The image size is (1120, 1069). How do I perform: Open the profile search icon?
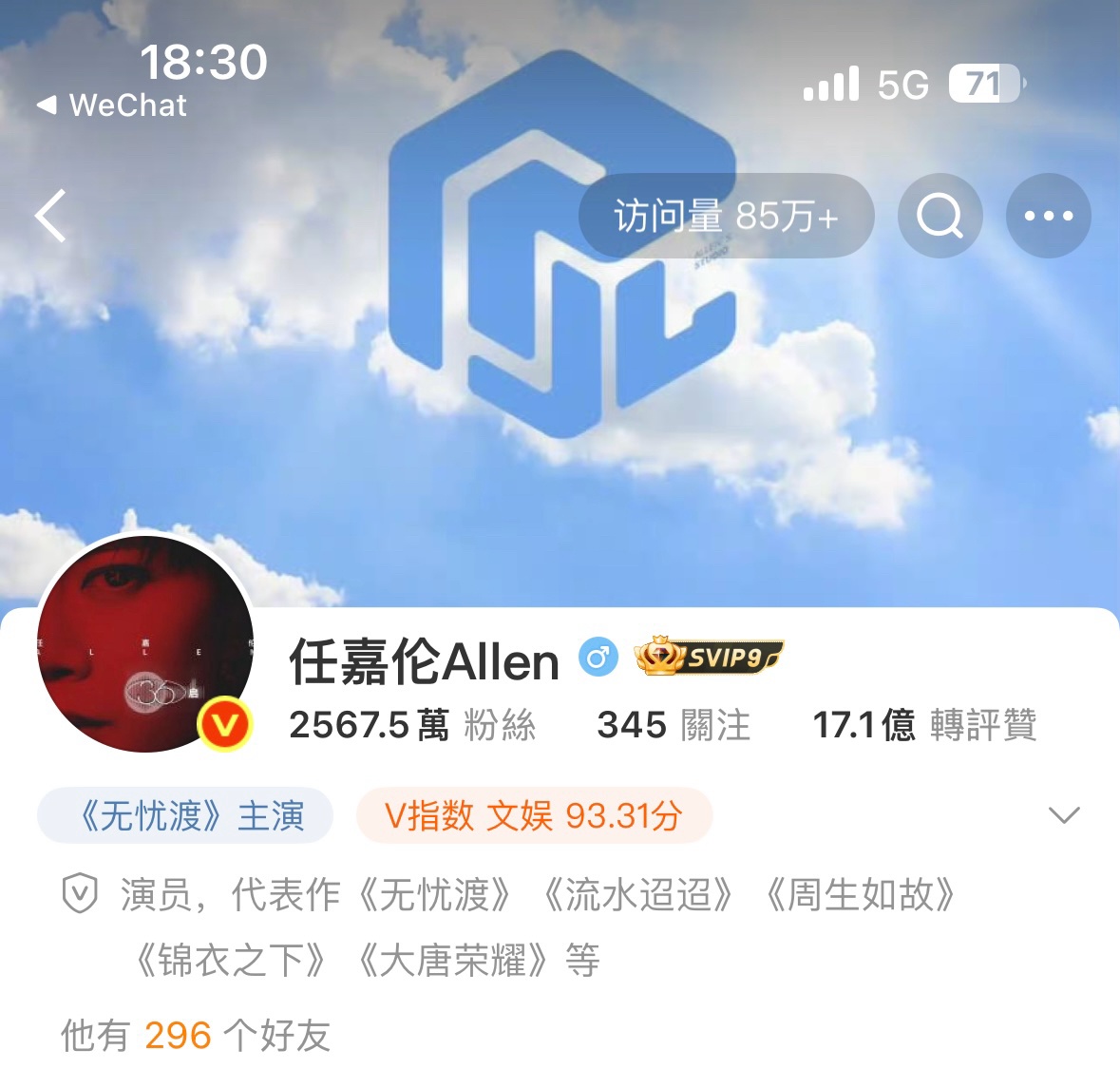[940, 216]
